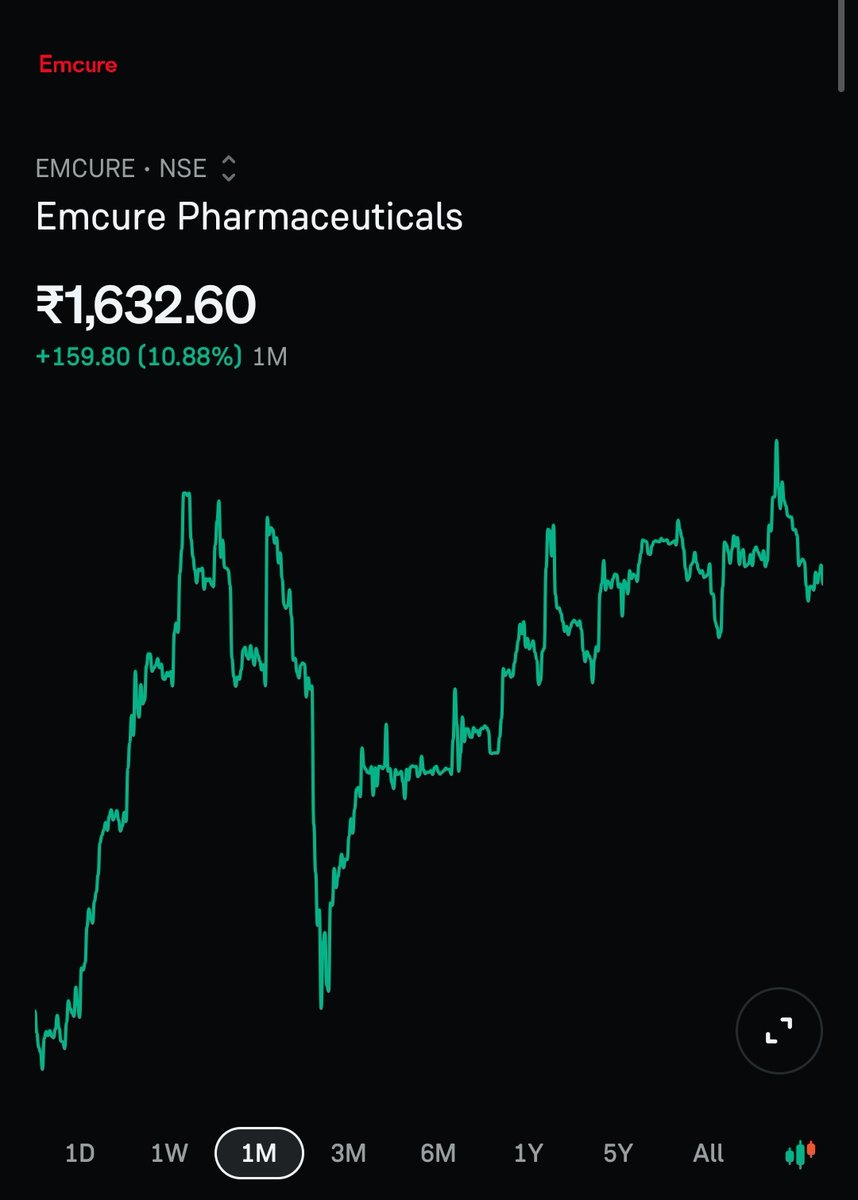Display the 5Y price history

pyautogui.click(x=618, y=1153)
